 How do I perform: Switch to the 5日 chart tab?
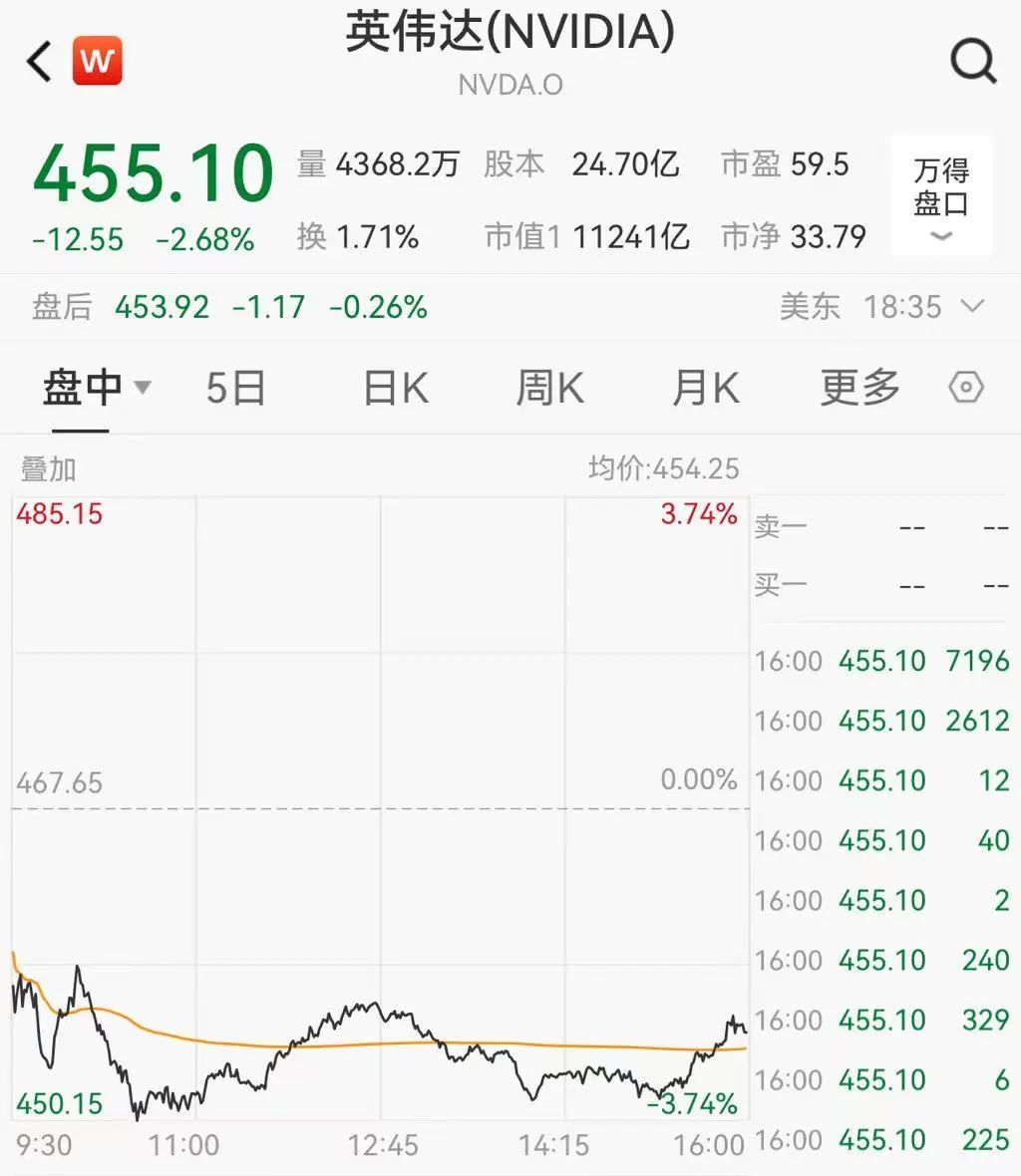coord(235,388)
